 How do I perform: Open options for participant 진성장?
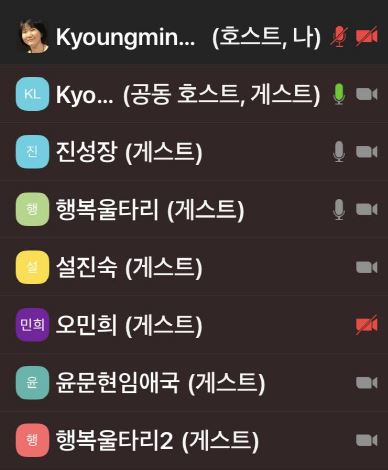click(x=194, y=152)
